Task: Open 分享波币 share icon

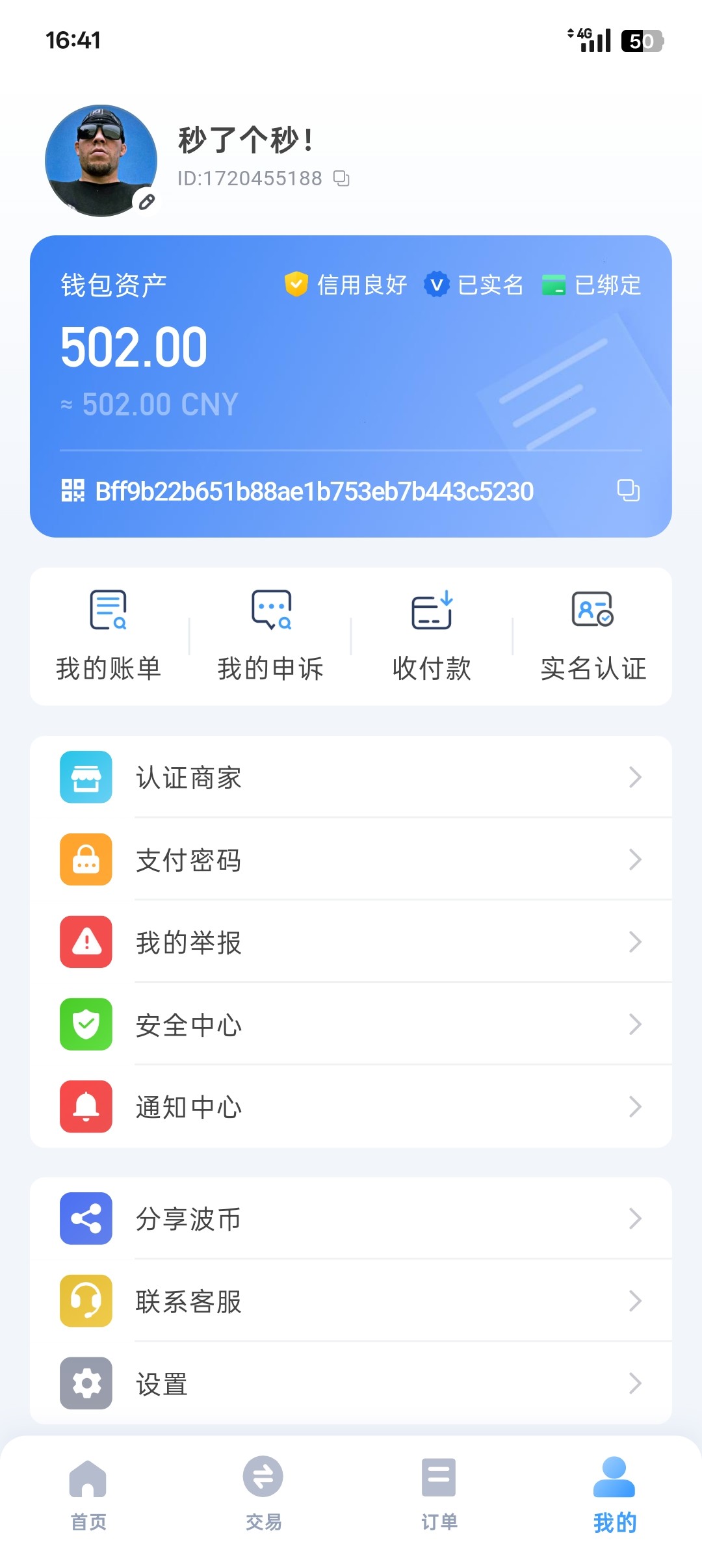Action: pos(85,1220)
